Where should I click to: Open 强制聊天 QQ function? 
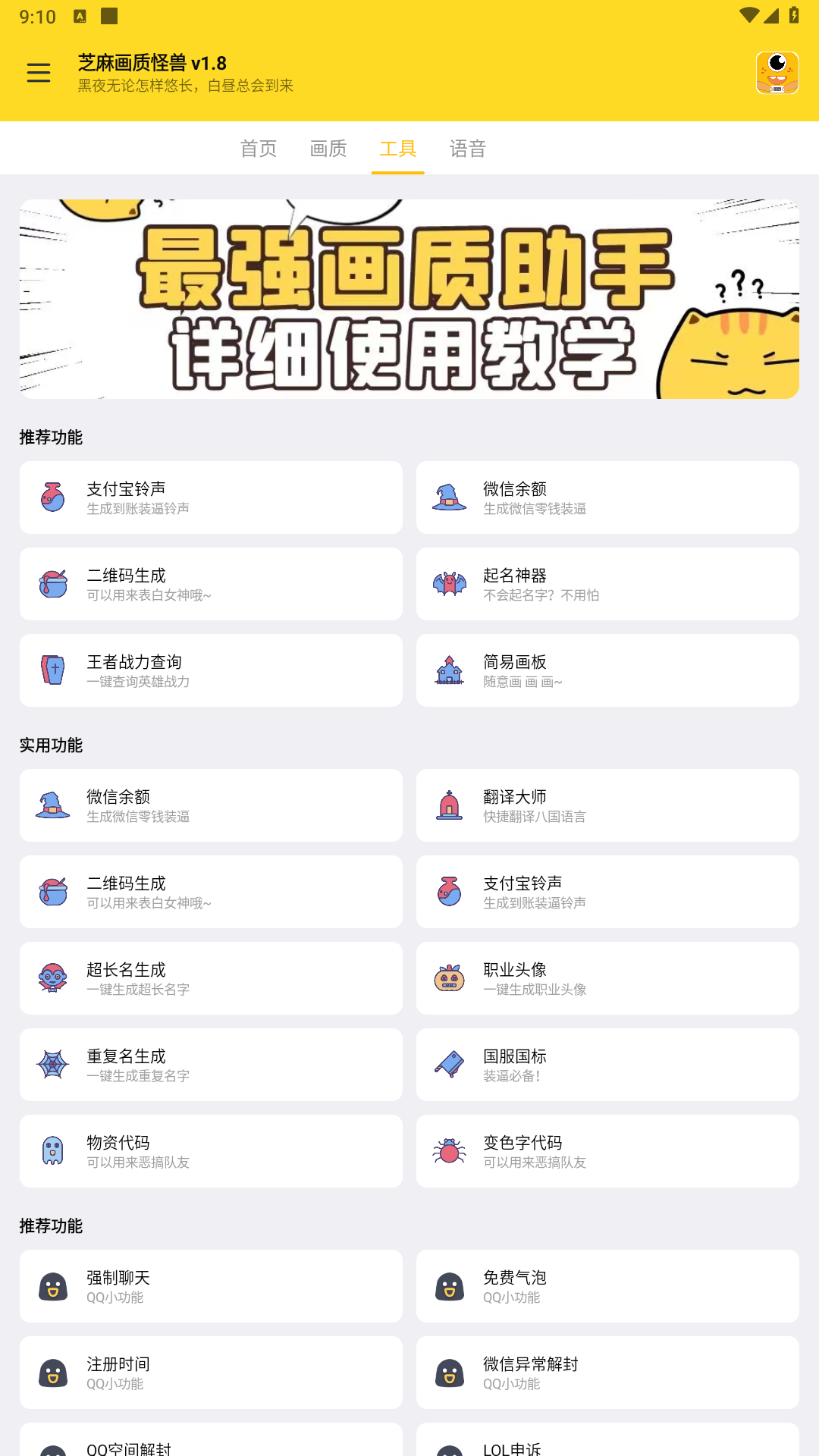click(x=211, y=1286)
